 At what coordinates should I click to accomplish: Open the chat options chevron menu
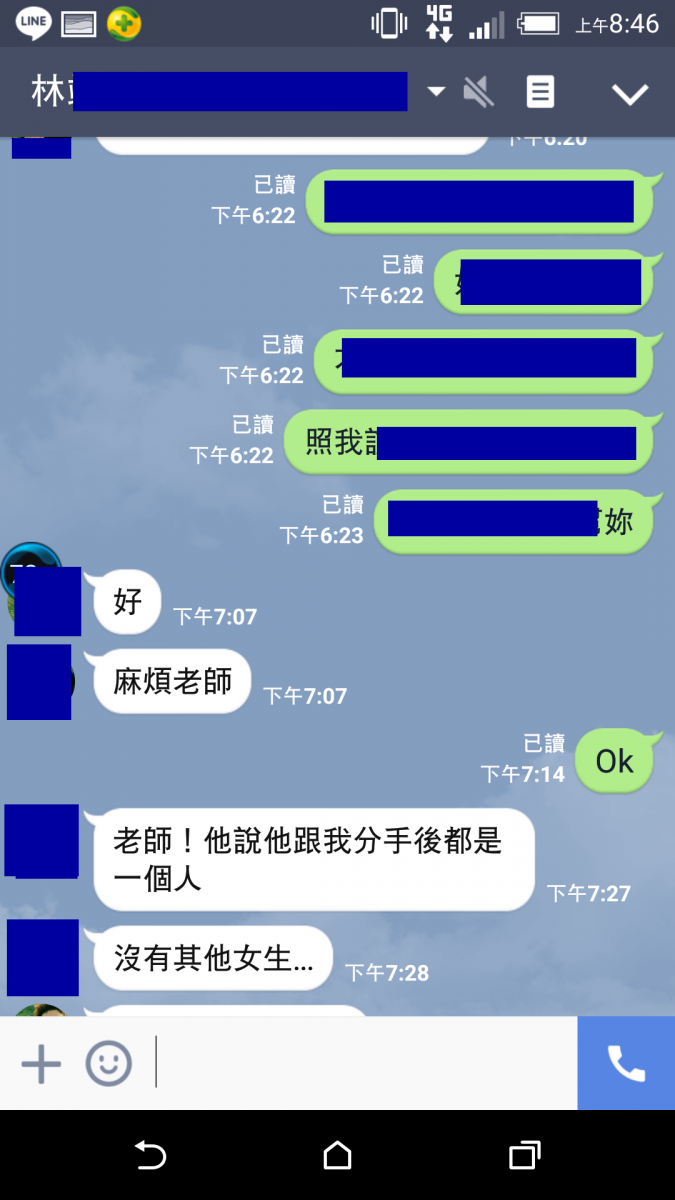click(630, 94)
